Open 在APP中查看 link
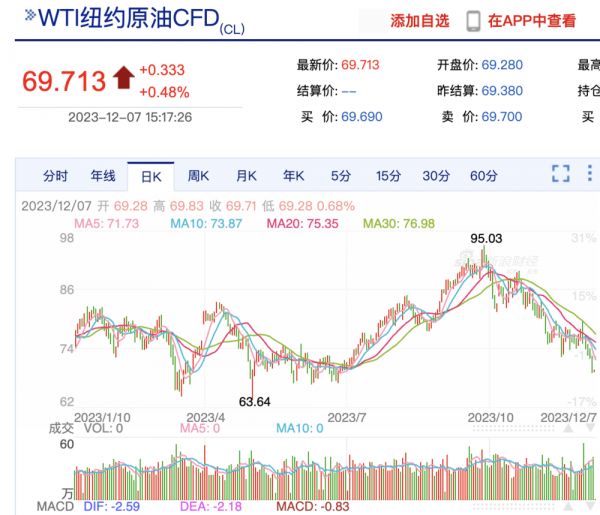 point(520,20)
